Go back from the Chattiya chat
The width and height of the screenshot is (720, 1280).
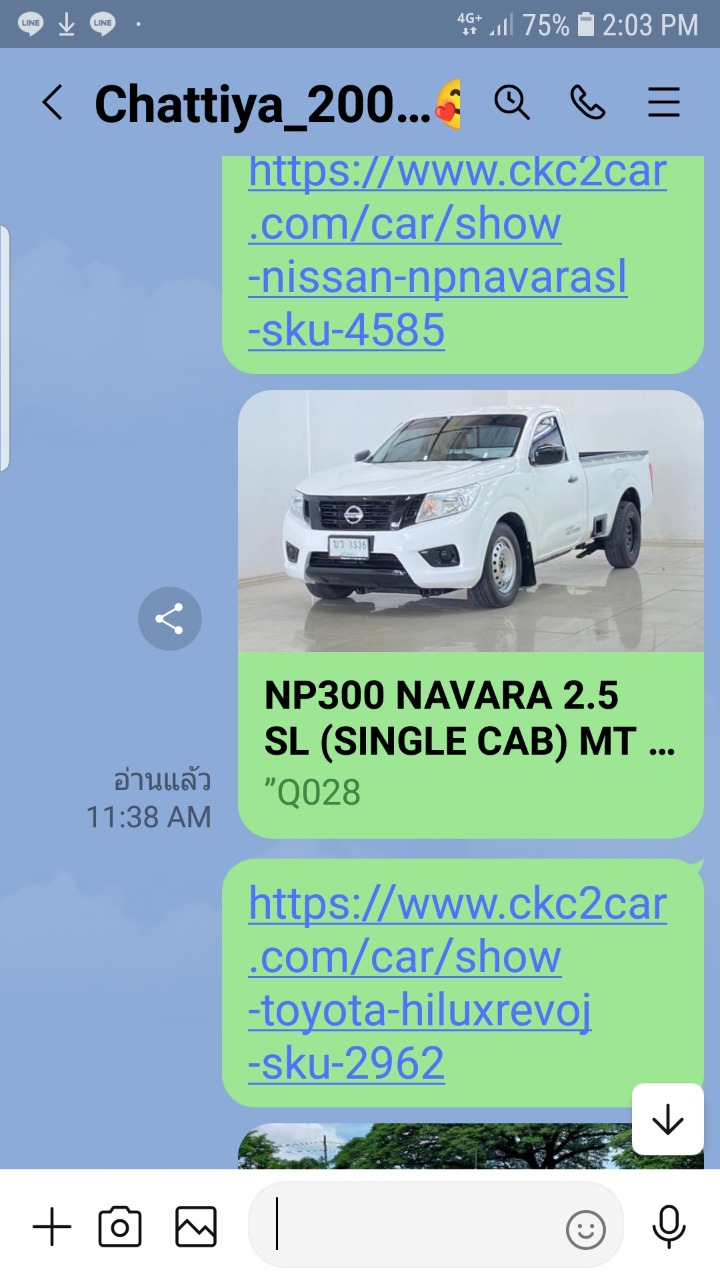(52, 103)
